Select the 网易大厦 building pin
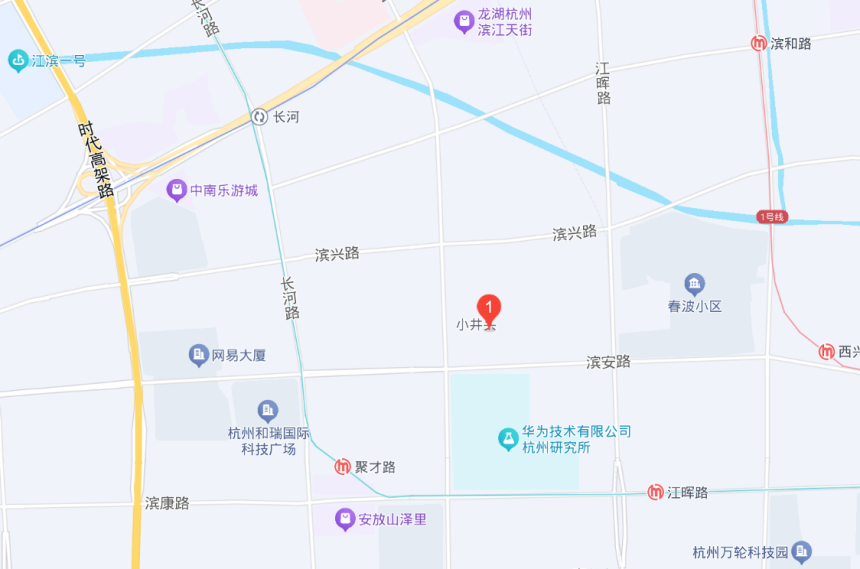Screen dimensions: 860x569 point(199,354)
